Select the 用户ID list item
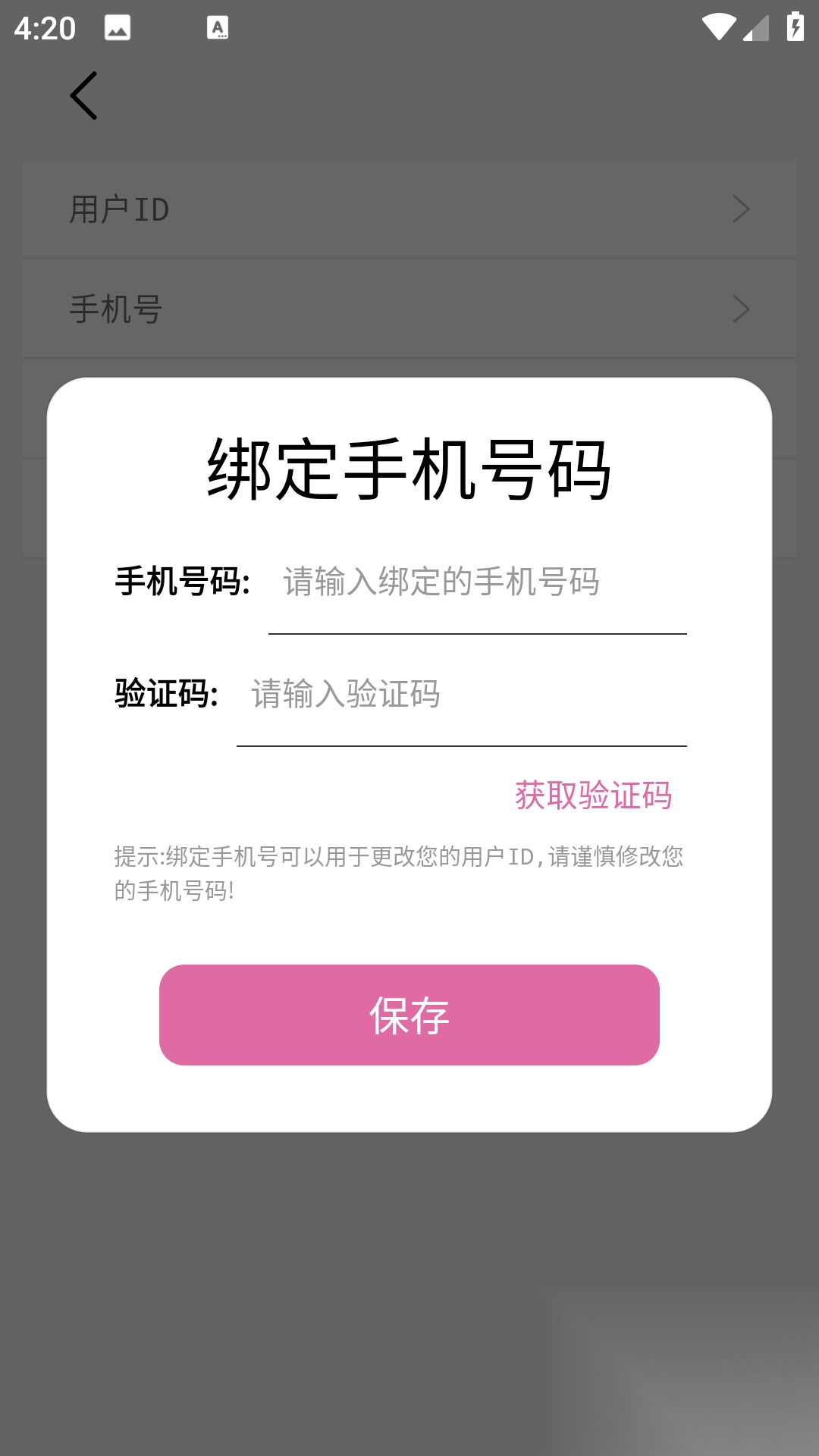 pyautogui.click(x=409, y=209)
